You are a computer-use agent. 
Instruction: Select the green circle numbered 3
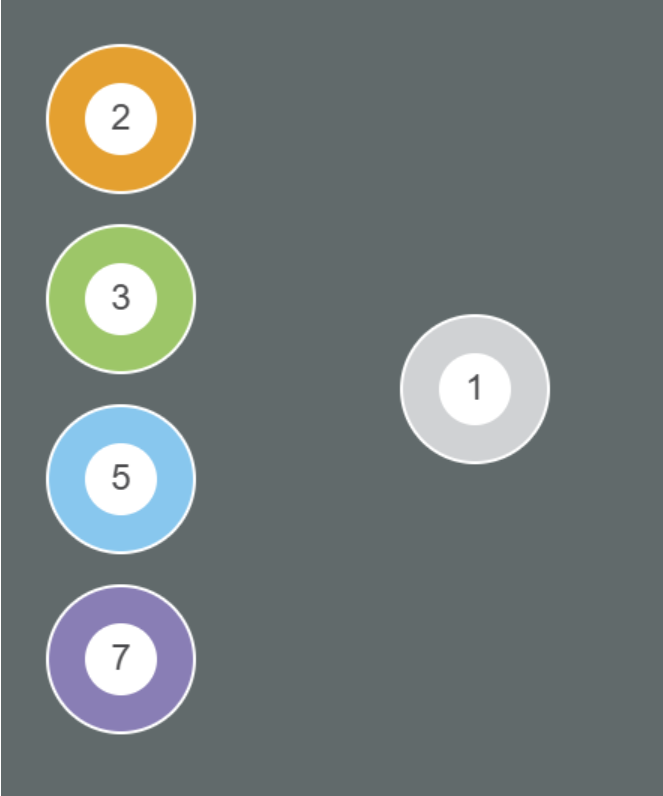point(121,298)
